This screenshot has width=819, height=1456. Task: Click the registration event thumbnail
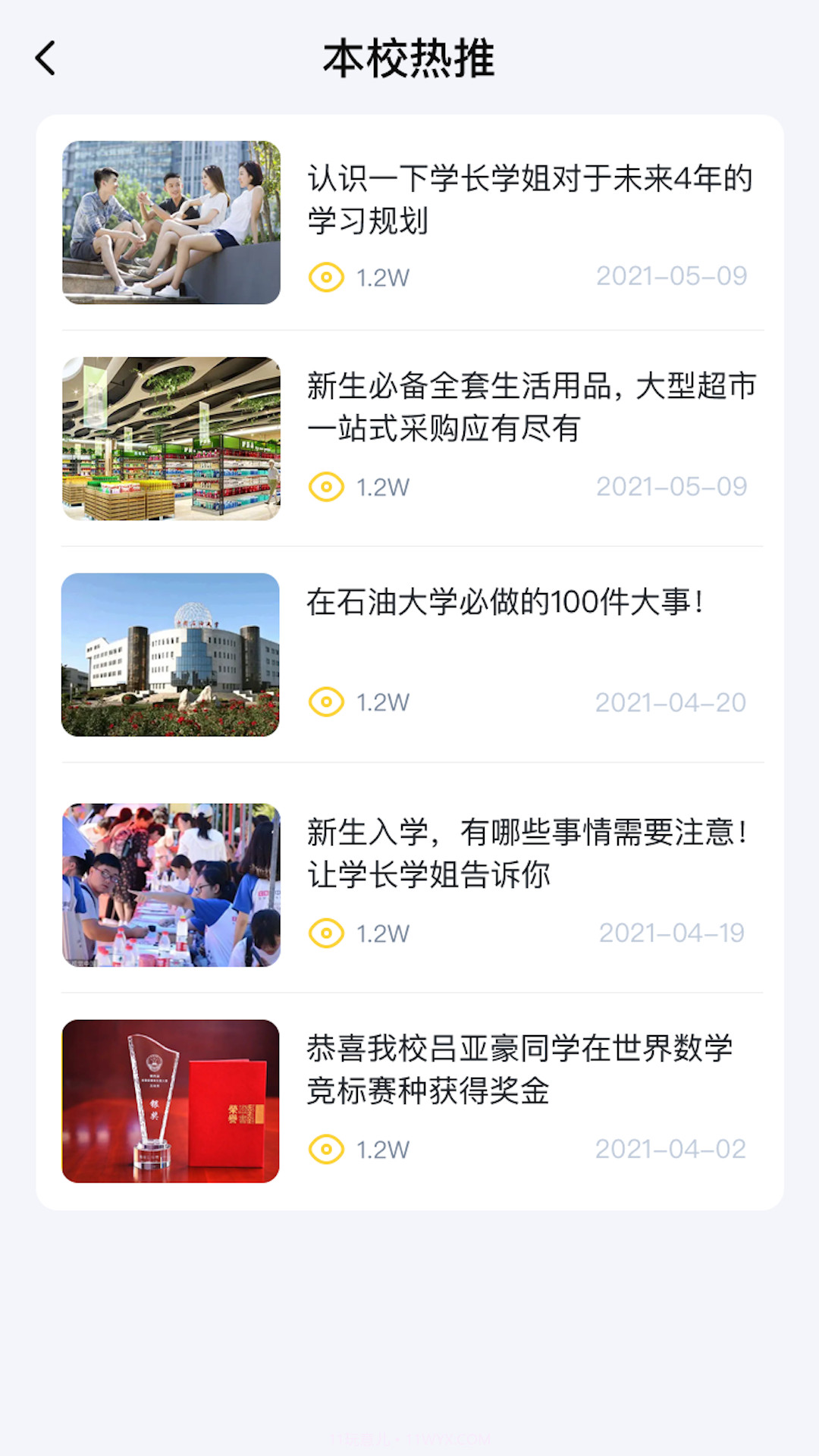pos(171,884)
